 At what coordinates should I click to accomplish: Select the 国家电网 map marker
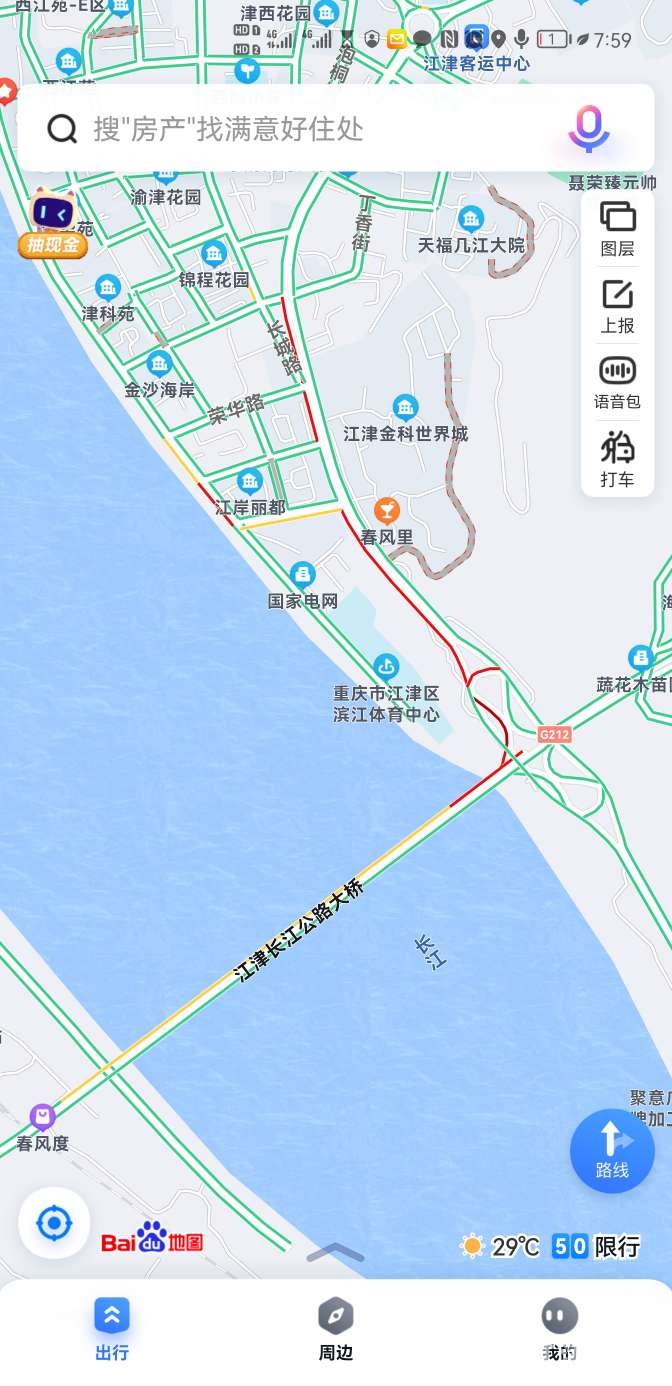click(x=302, y=575)
